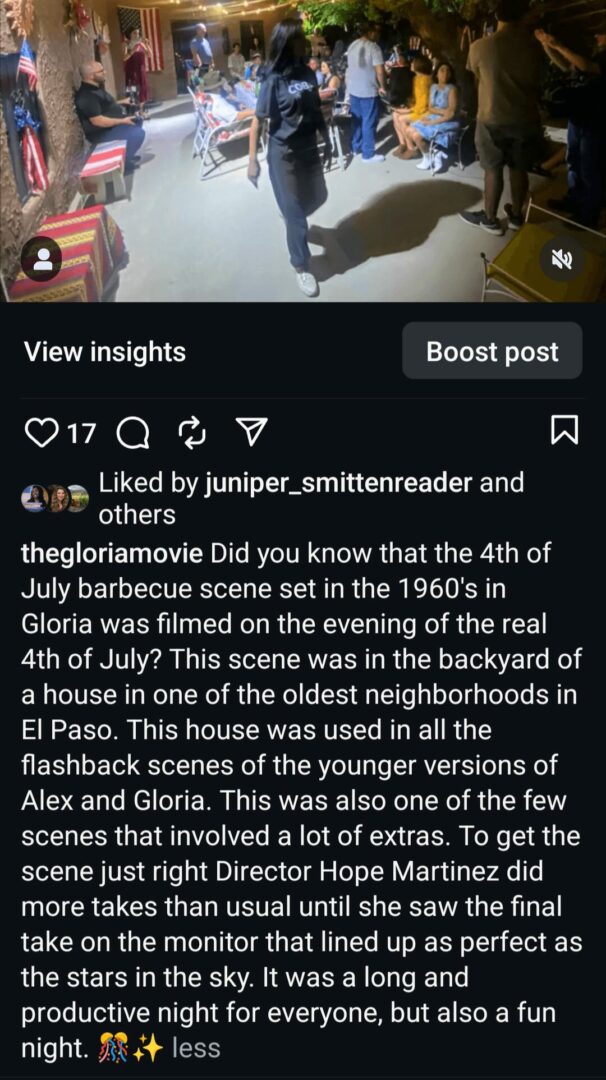Show tagged people in the video

pos(41,260)
